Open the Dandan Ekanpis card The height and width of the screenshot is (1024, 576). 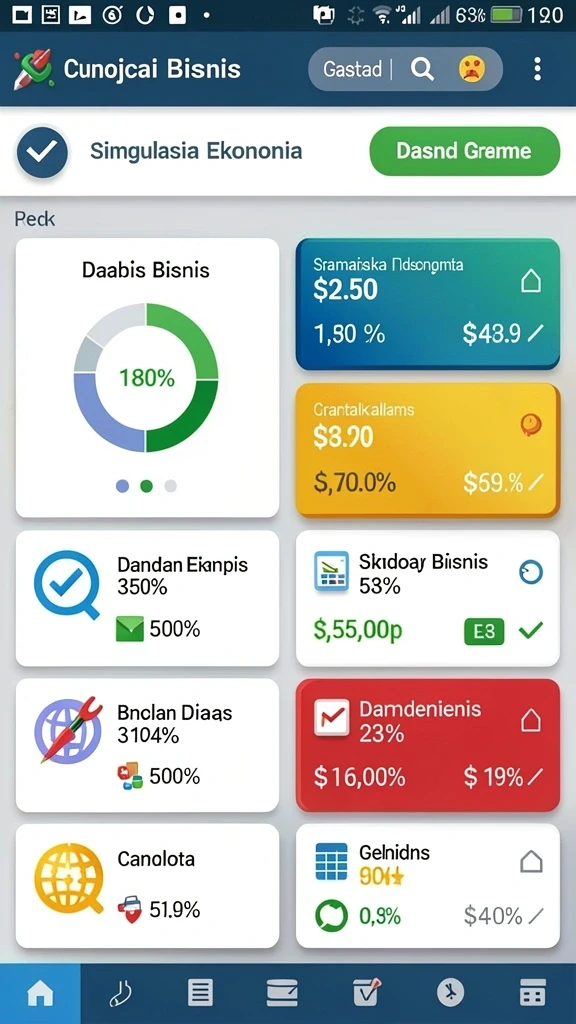(147, 598)
